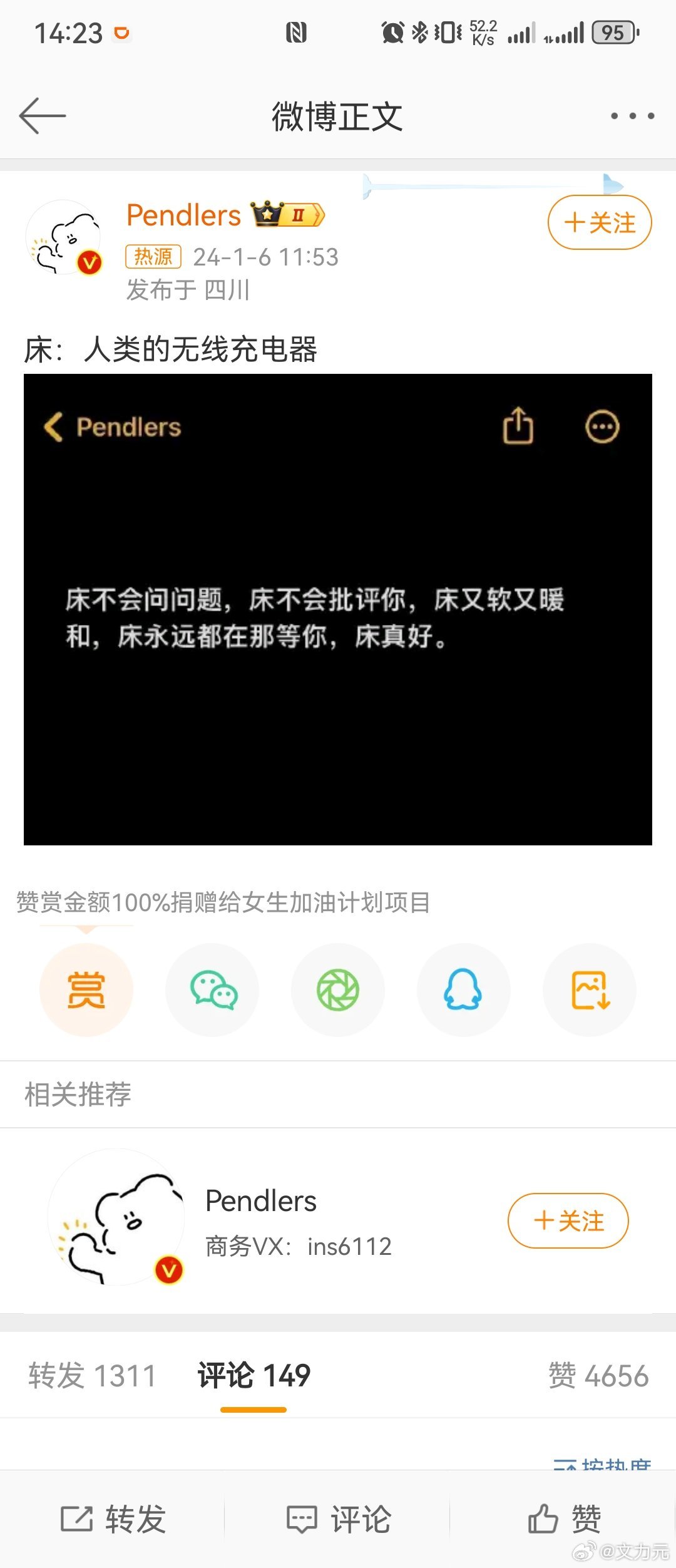View the black note image full screen

[x=338, y=609]
